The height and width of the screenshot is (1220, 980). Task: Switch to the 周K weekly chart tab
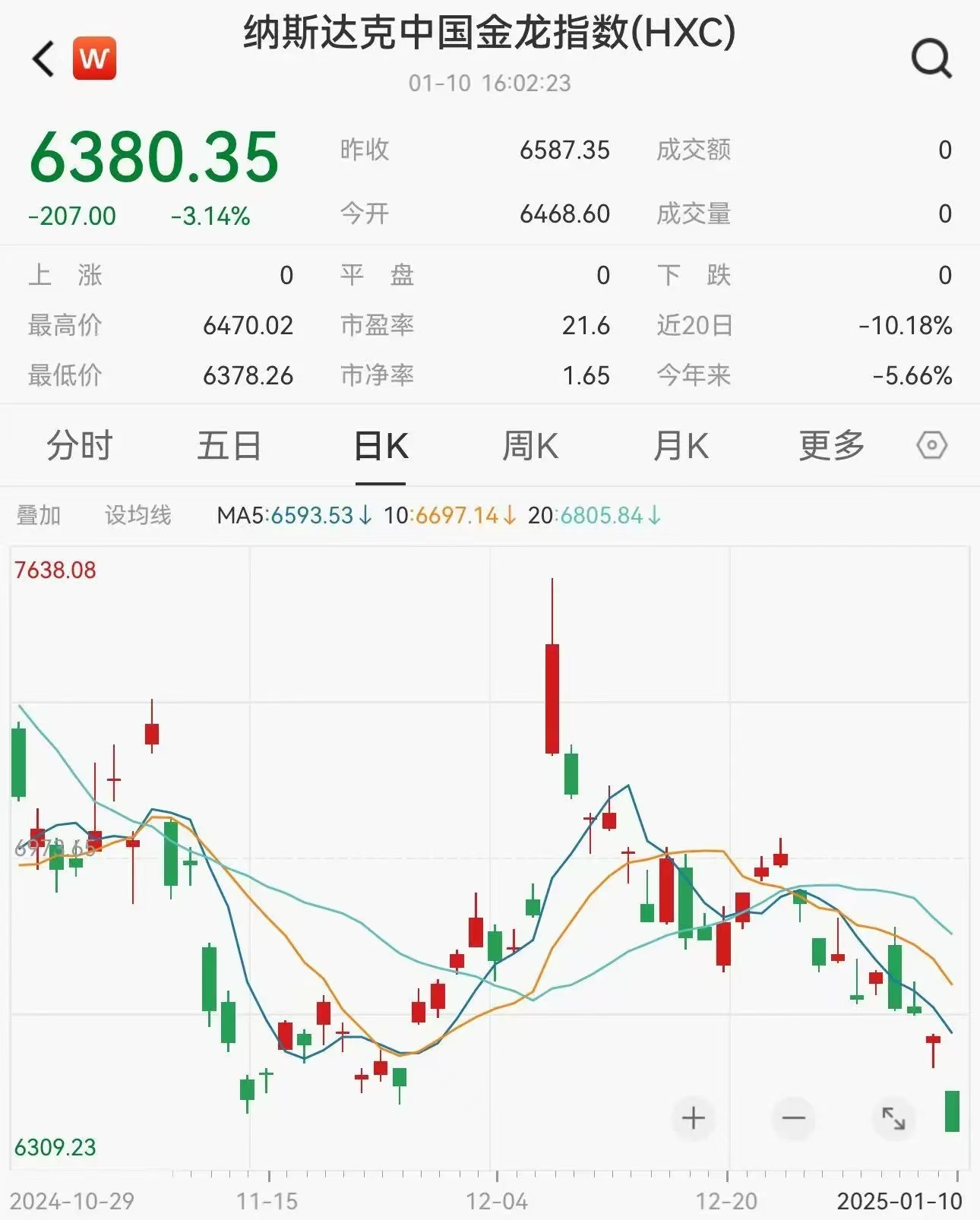[x=531, y=447]
